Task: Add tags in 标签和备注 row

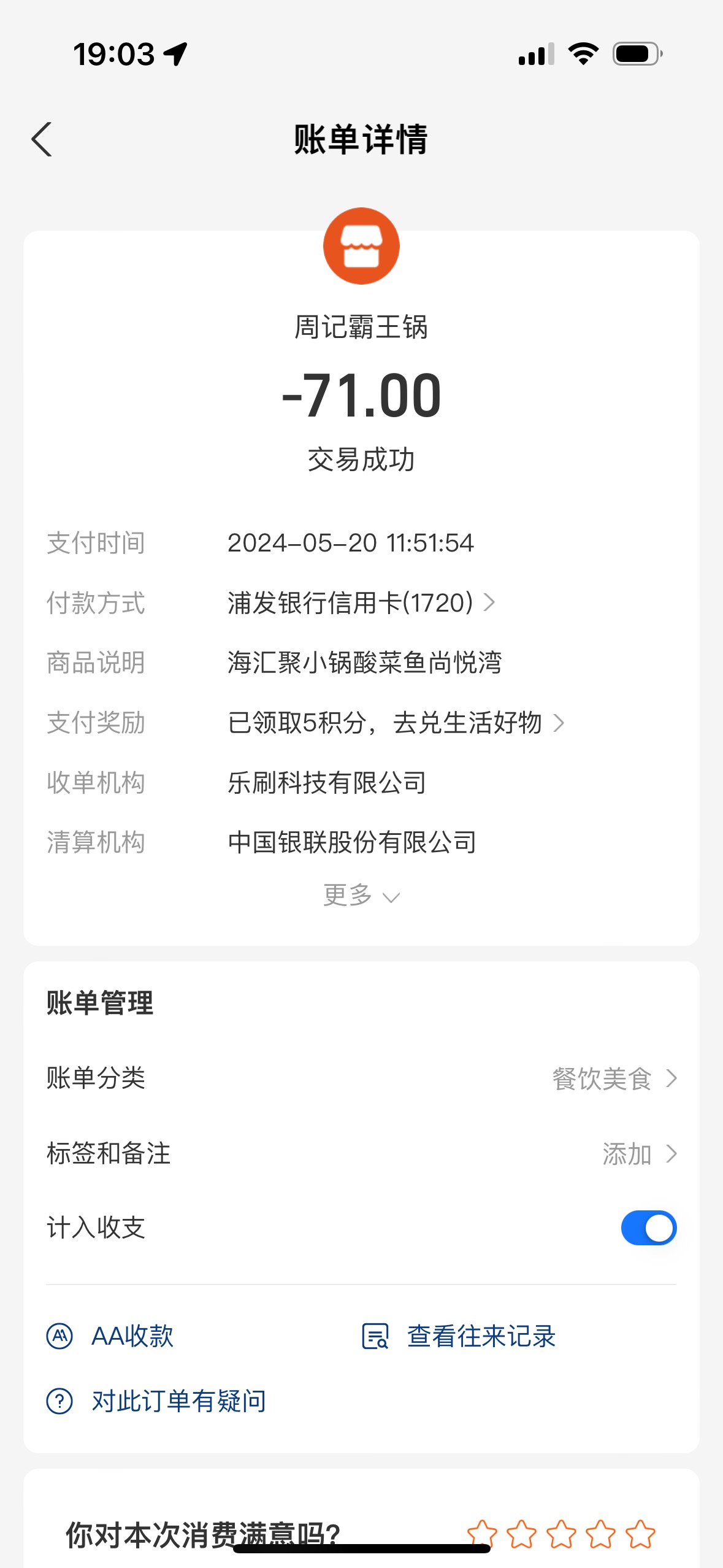Action: pyautogui.click(x=361, y=1154)
